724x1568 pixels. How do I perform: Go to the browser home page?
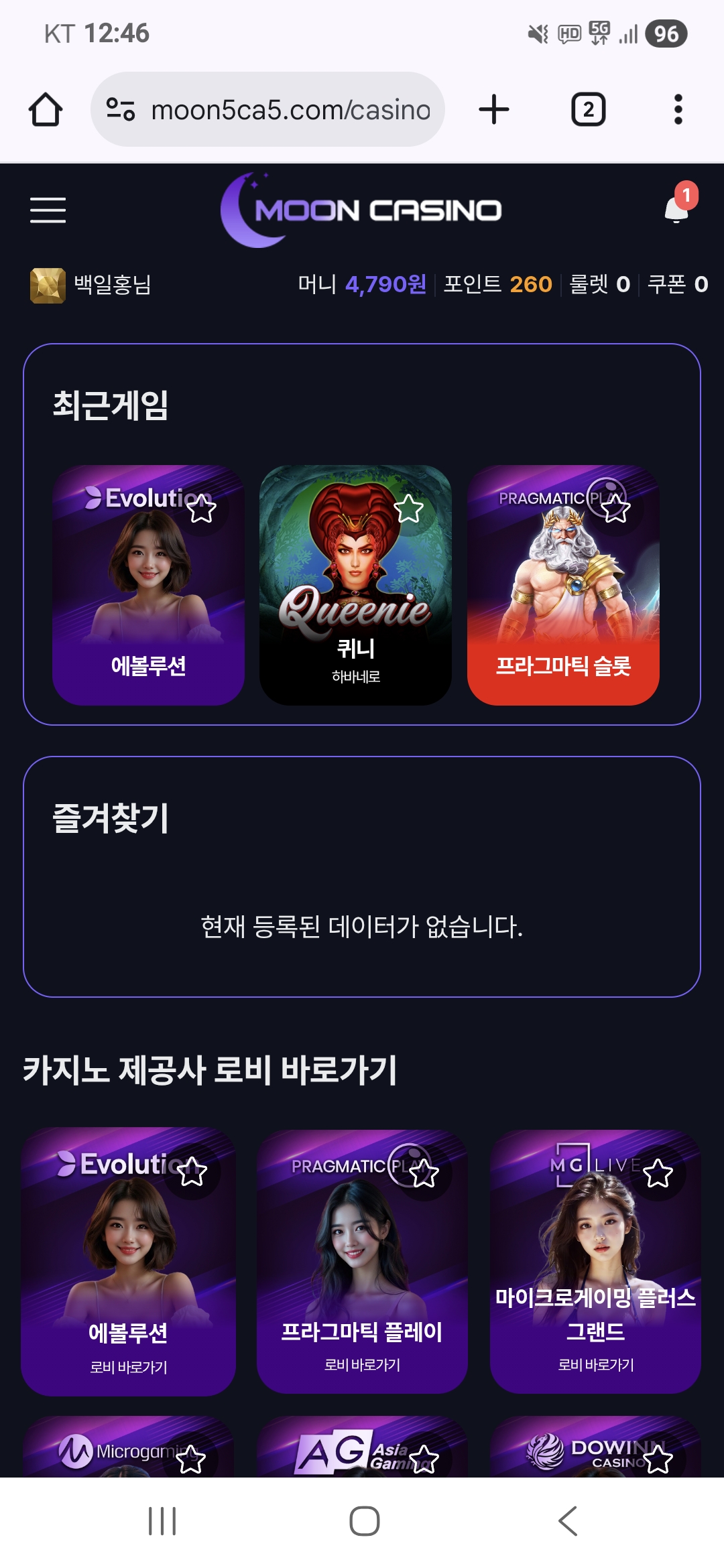click(x=46, y=109)
